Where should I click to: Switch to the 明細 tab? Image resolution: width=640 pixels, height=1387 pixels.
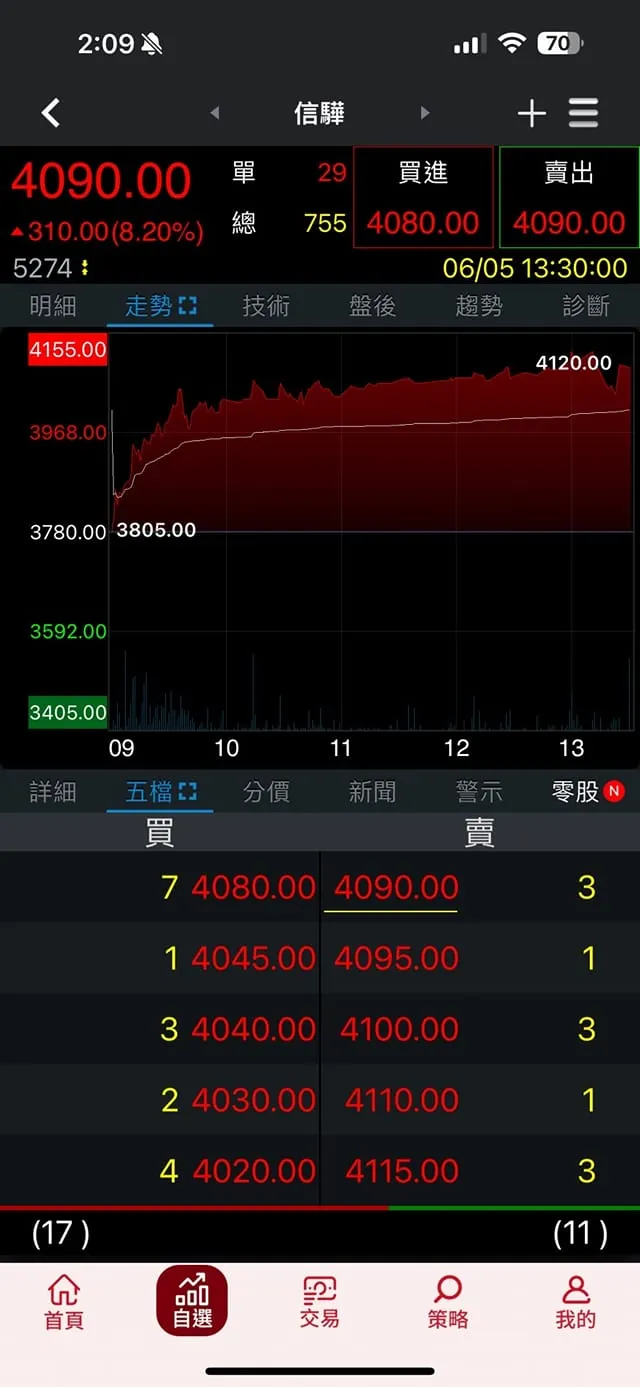coord(53,306)
